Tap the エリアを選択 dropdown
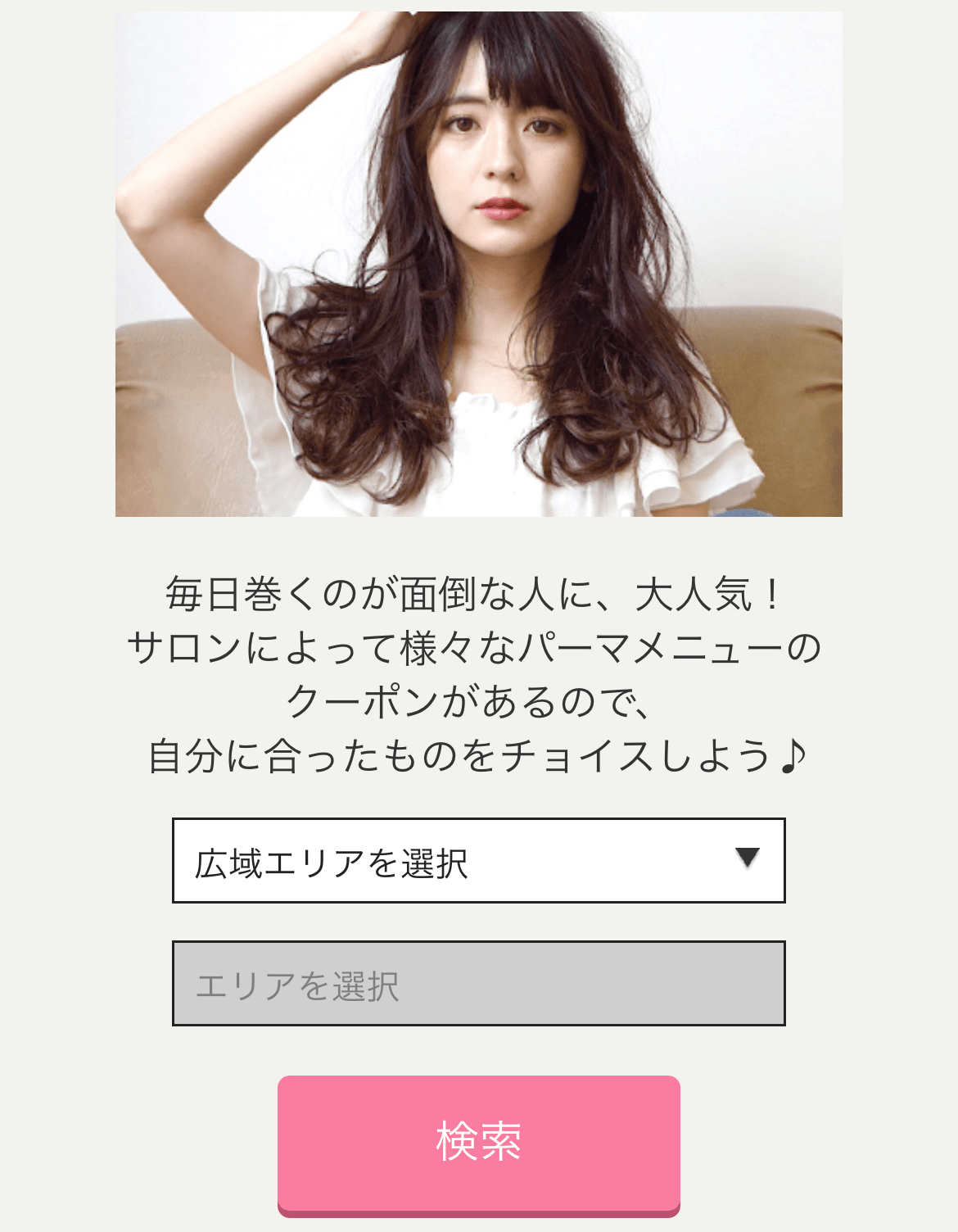 click(x=478, y=984)
